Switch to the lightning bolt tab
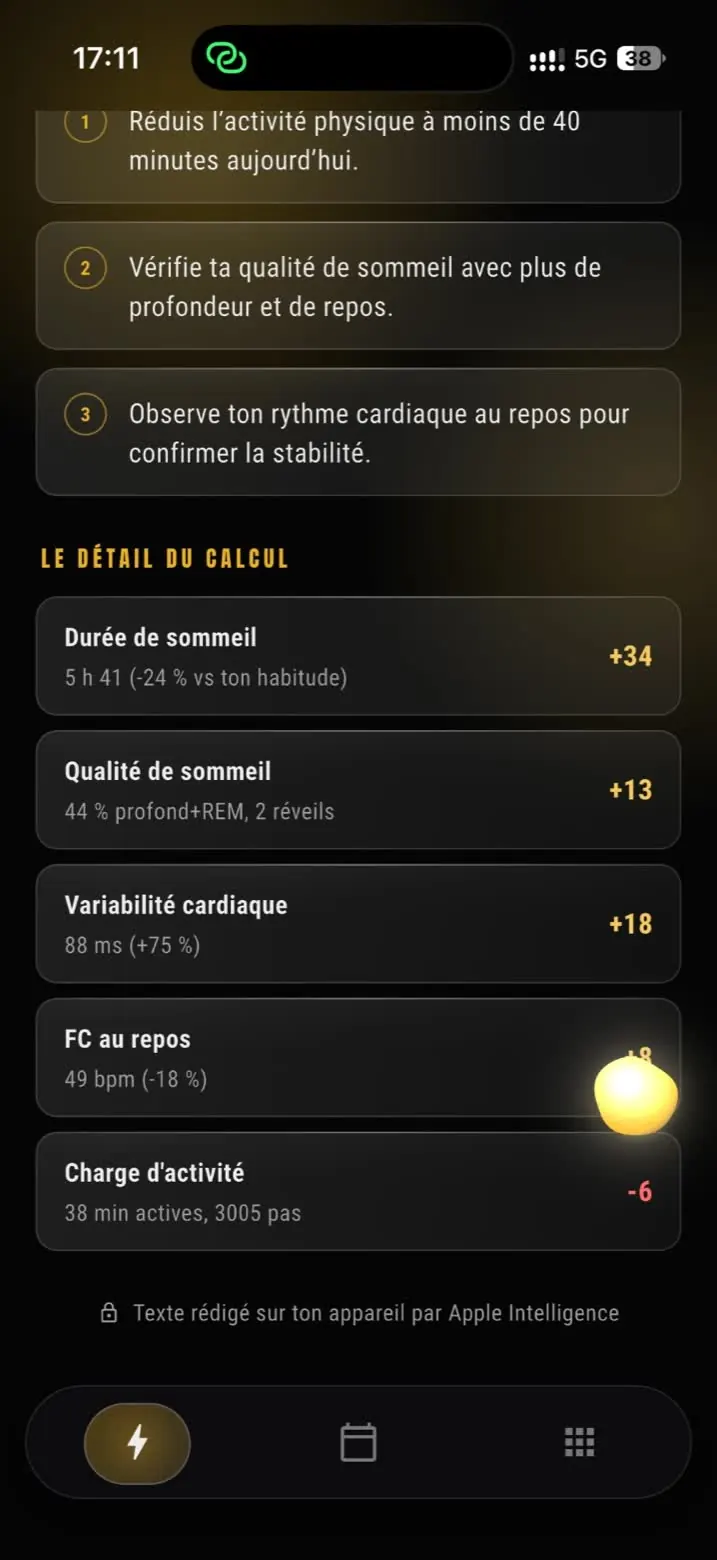The image size is (717, 1560). point(137,1442)
